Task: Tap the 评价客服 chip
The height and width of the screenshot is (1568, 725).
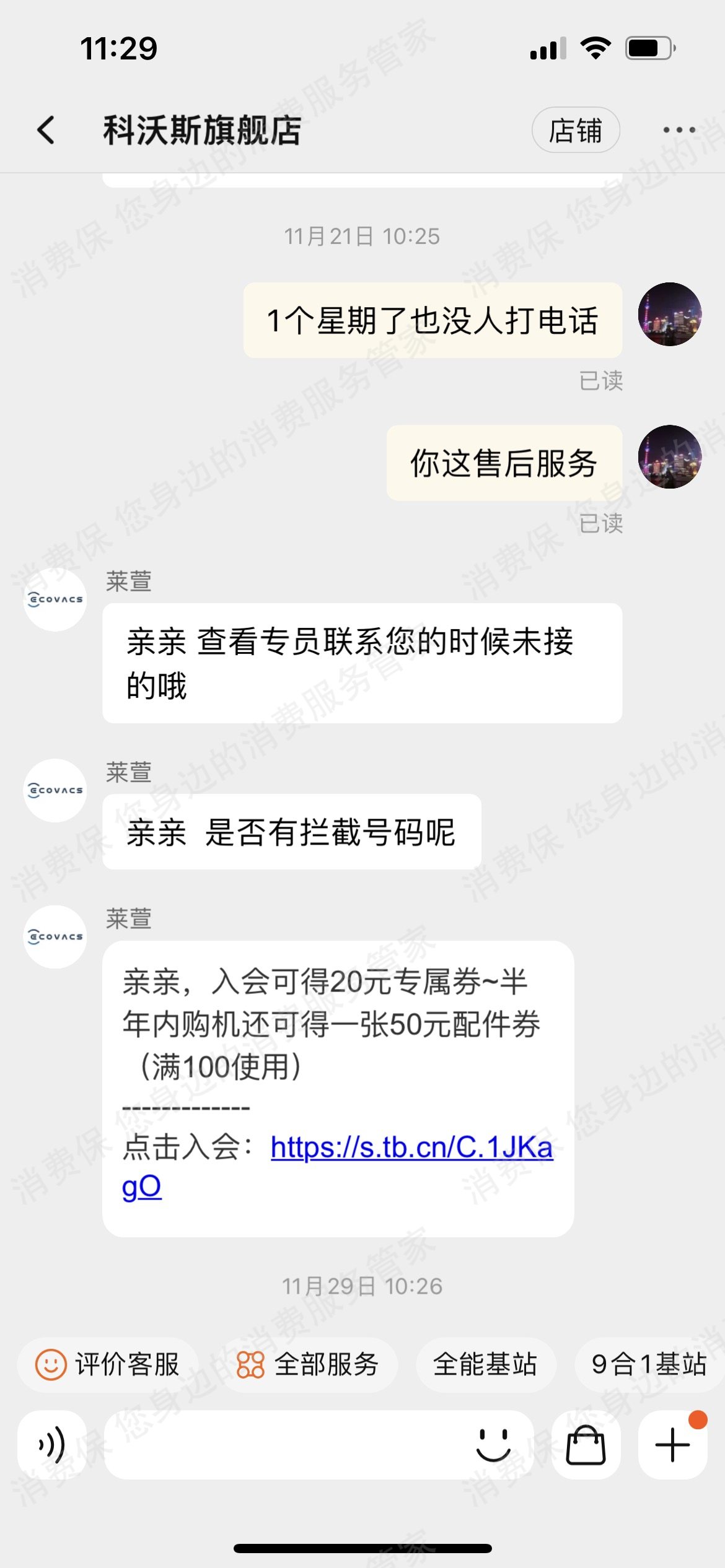Action: [108, 1365]
